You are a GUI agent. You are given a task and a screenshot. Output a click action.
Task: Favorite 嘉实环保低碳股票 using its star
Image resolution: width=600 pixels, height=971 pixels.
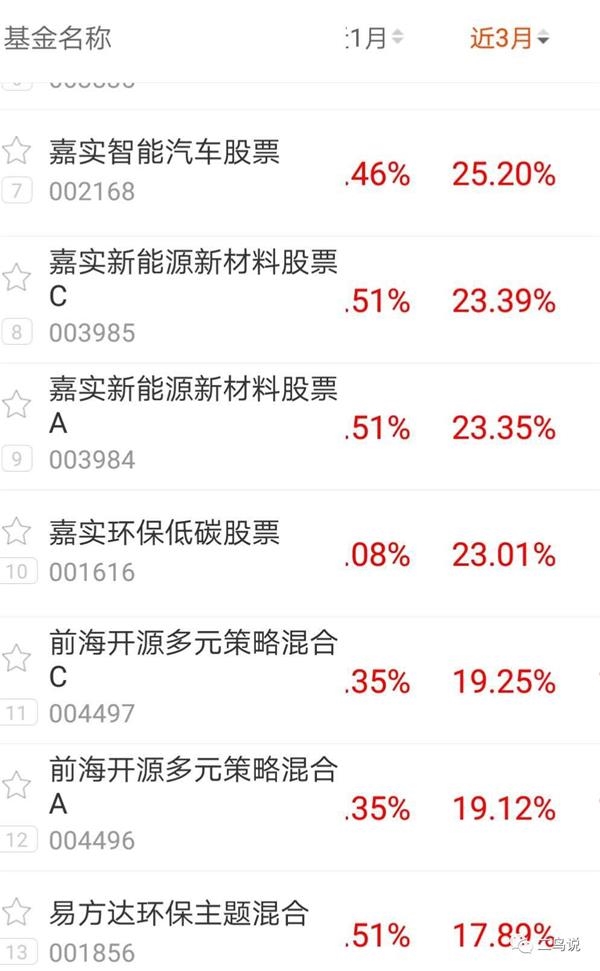17,531
